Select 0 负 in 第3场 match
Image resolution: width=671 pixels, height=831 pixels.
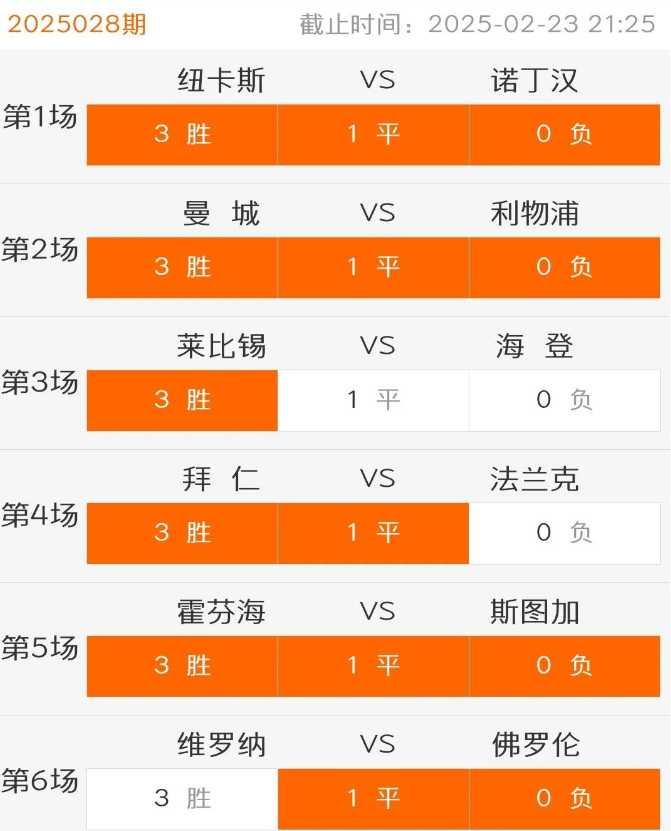[564, 400]
